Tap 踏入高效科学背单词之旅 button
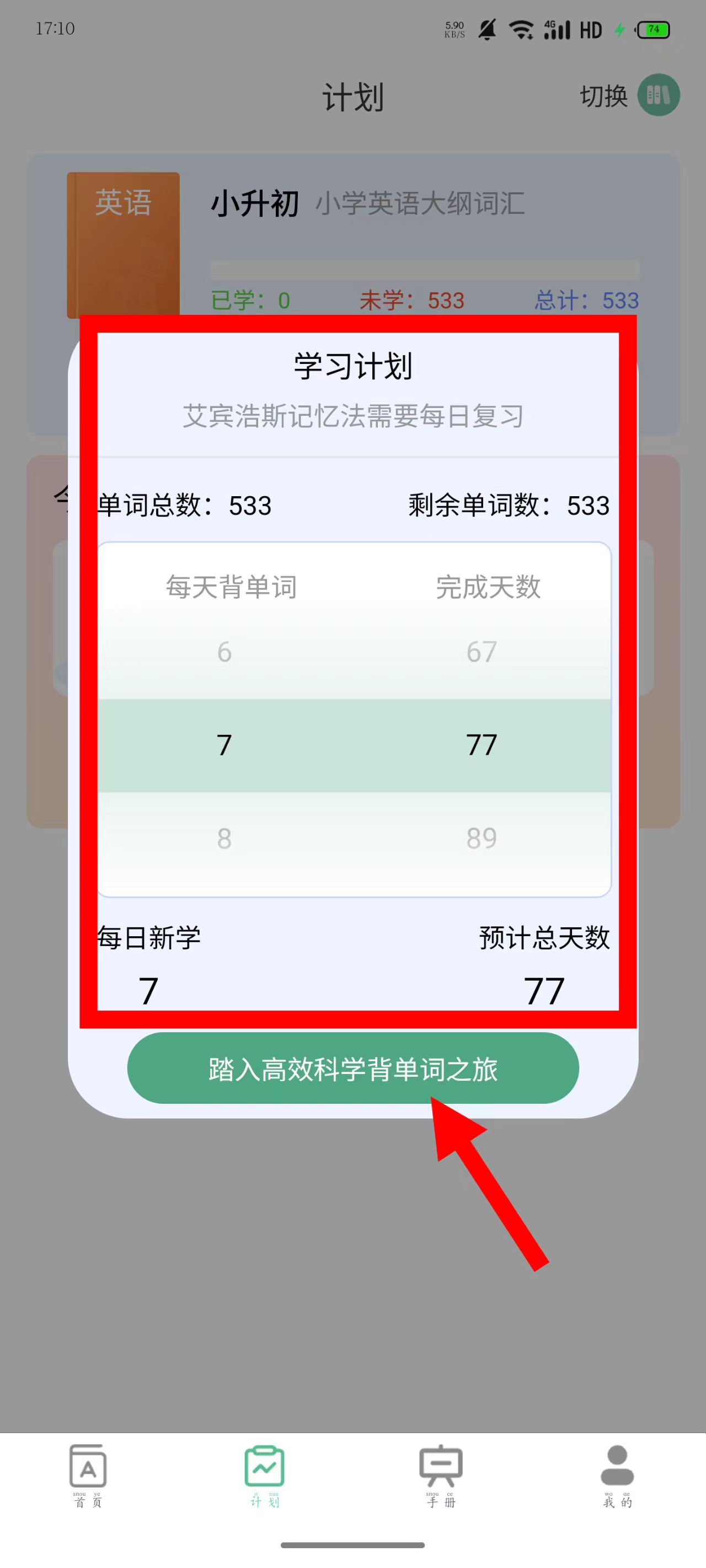Viewport: 706px width, 1568px height. tap(352, 1068)
